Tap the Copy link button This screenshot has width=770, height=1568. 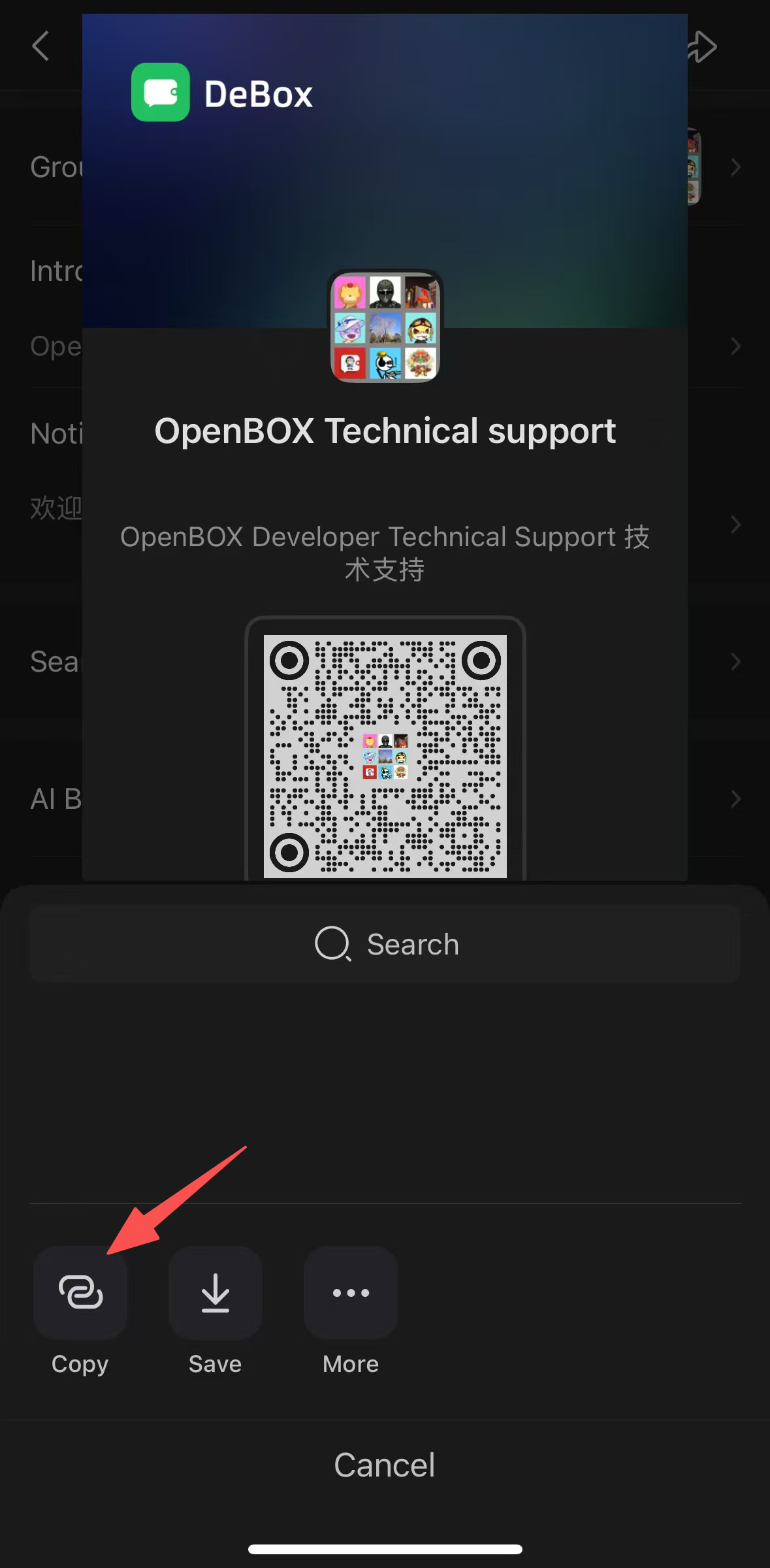[x=80, y=1292]
